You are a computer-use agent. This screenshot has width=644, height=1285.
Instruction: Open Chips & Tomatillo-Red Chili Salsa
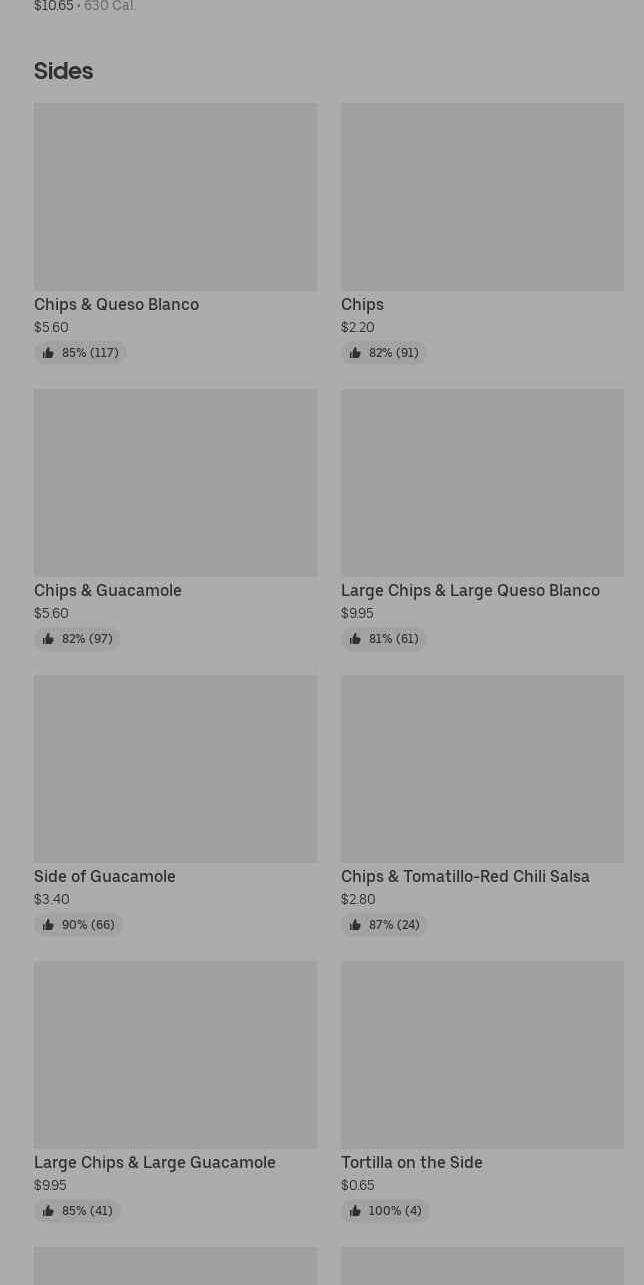coord(482,805)
